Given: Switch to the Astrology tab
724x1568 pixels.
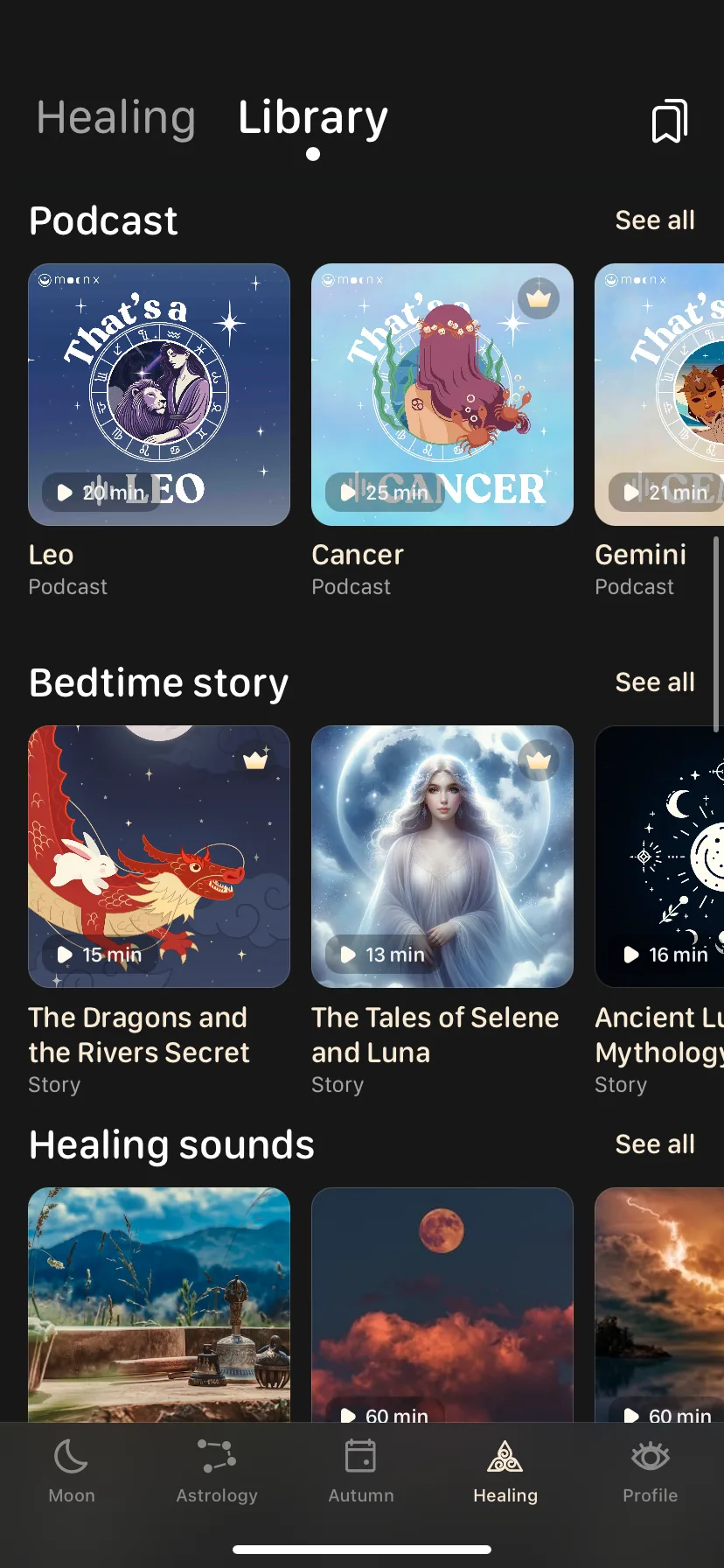Looking at the screenshot, I should point(217,1472).
